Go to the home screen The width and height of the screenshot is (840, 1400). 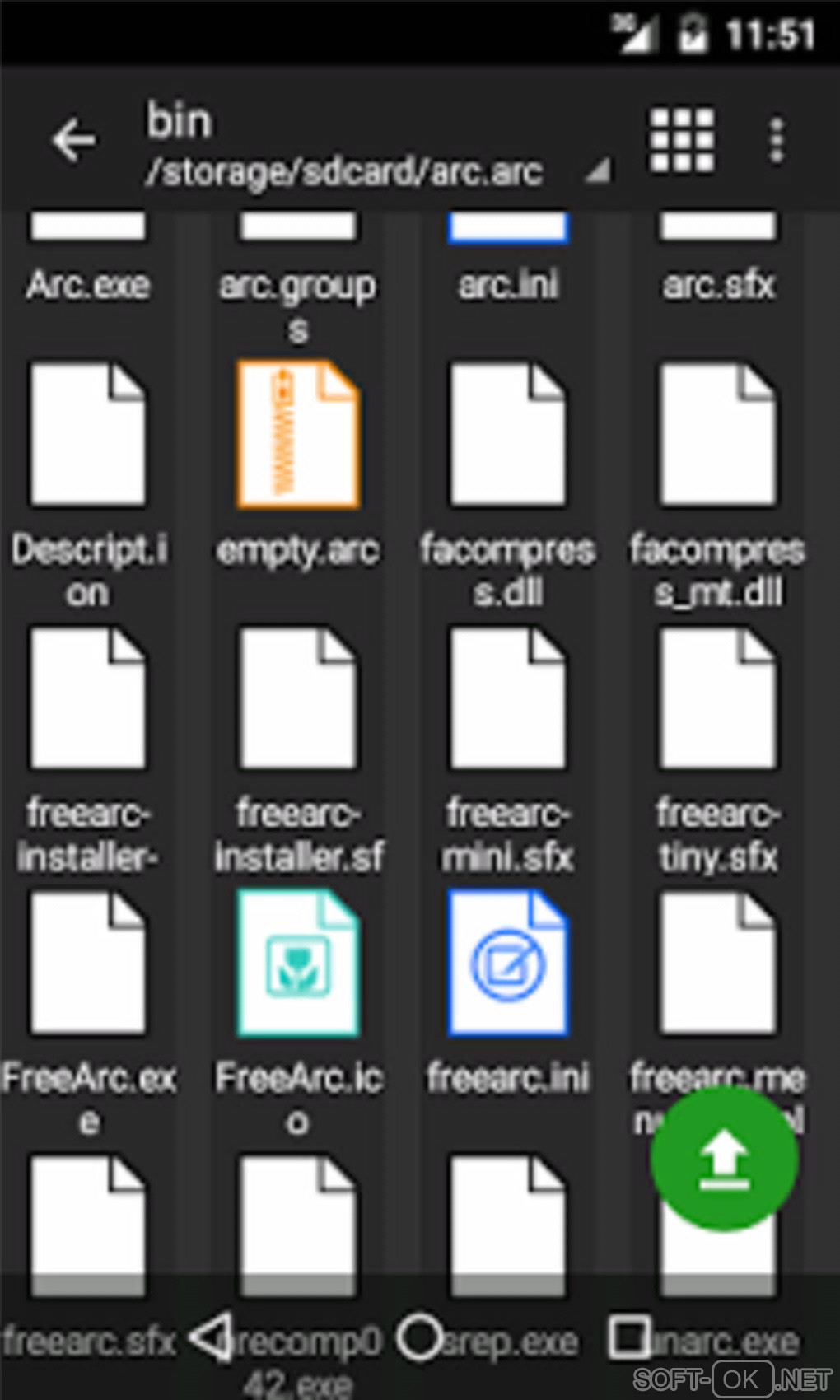420,1337
